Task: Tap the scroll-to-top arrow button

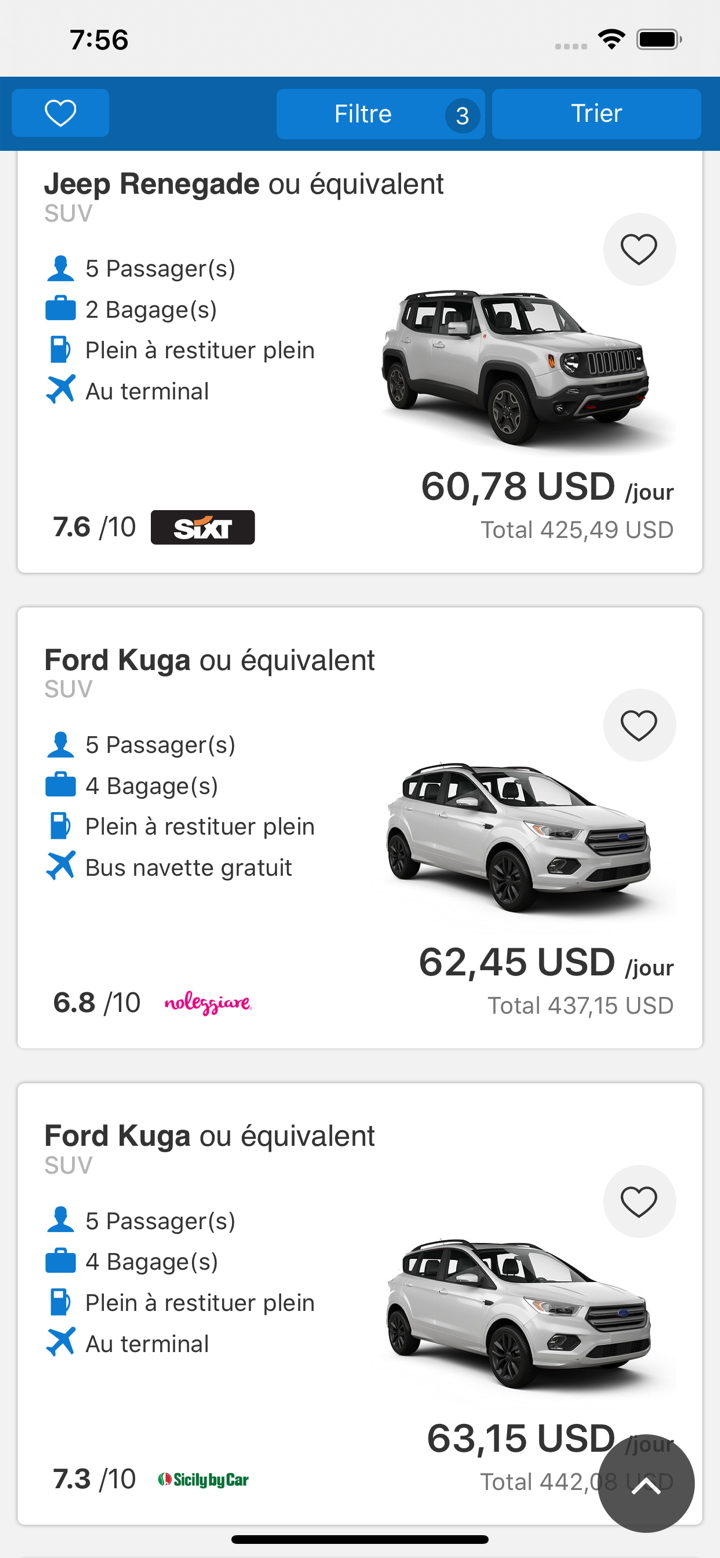Action: pos(646,1485)
